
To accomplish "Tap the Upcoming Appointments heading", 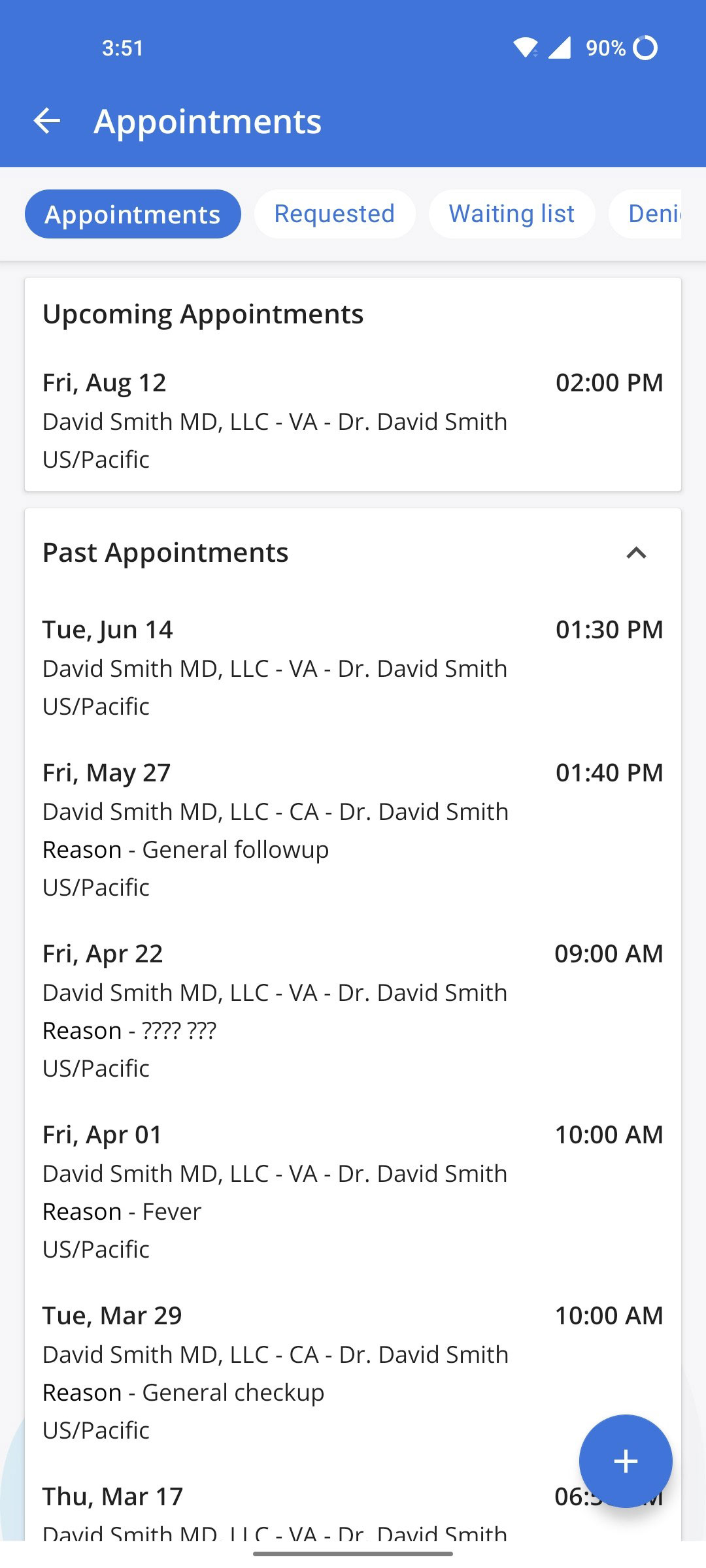I will pos(203,314).
